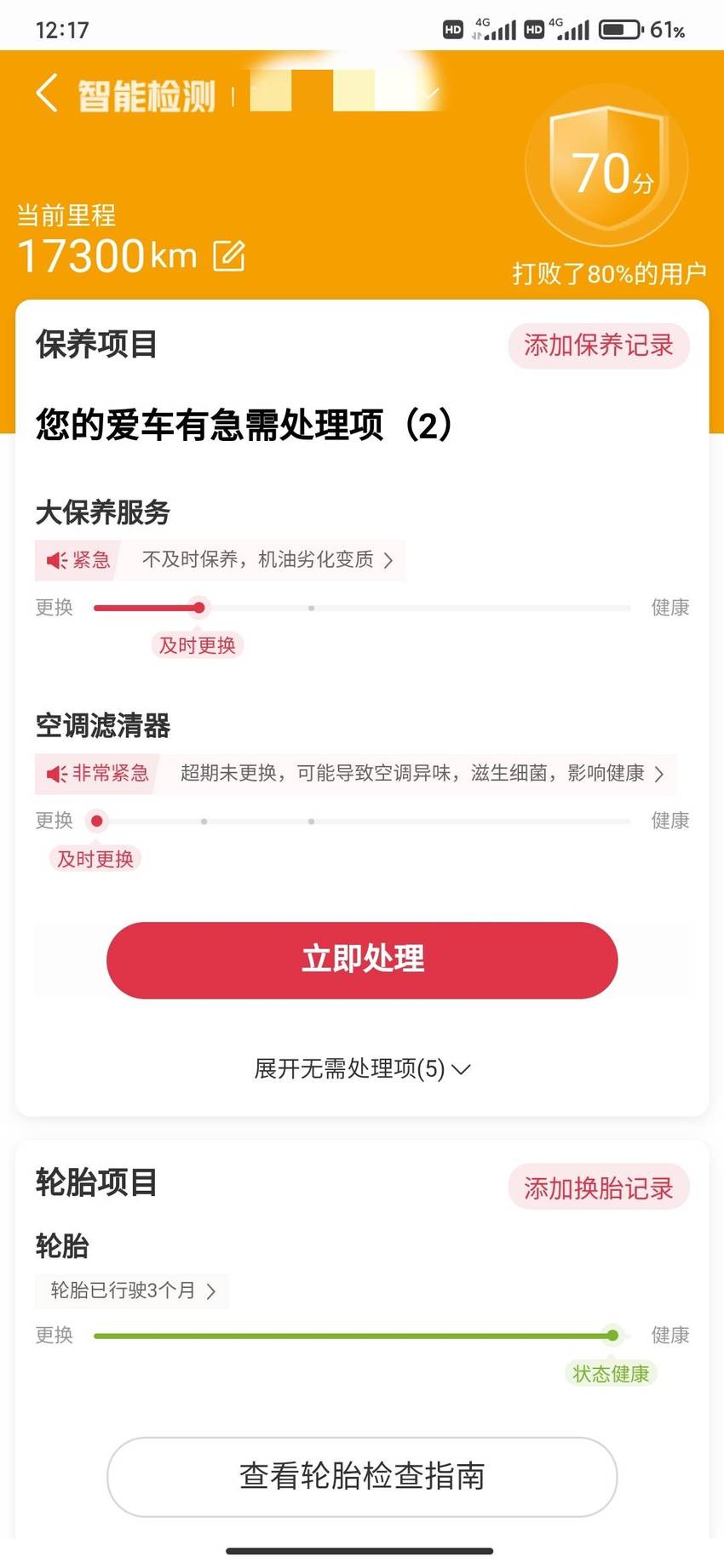724x1568 pixels.
Task: Open 查看轮胎检查指南
Action: 362,1476
